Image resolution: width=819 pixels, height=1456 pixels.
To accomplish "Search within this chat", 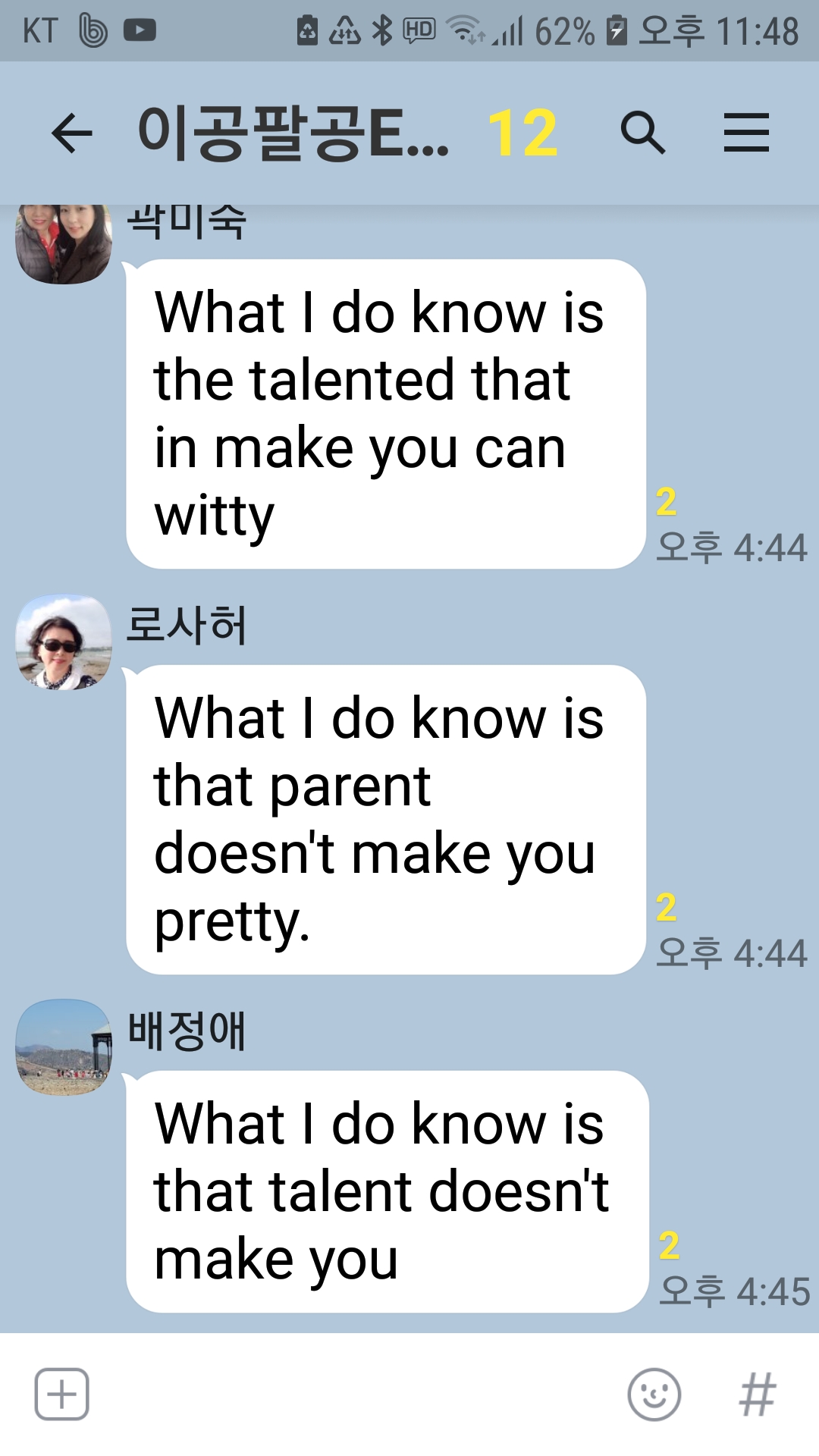I will [x=642, y=133].
